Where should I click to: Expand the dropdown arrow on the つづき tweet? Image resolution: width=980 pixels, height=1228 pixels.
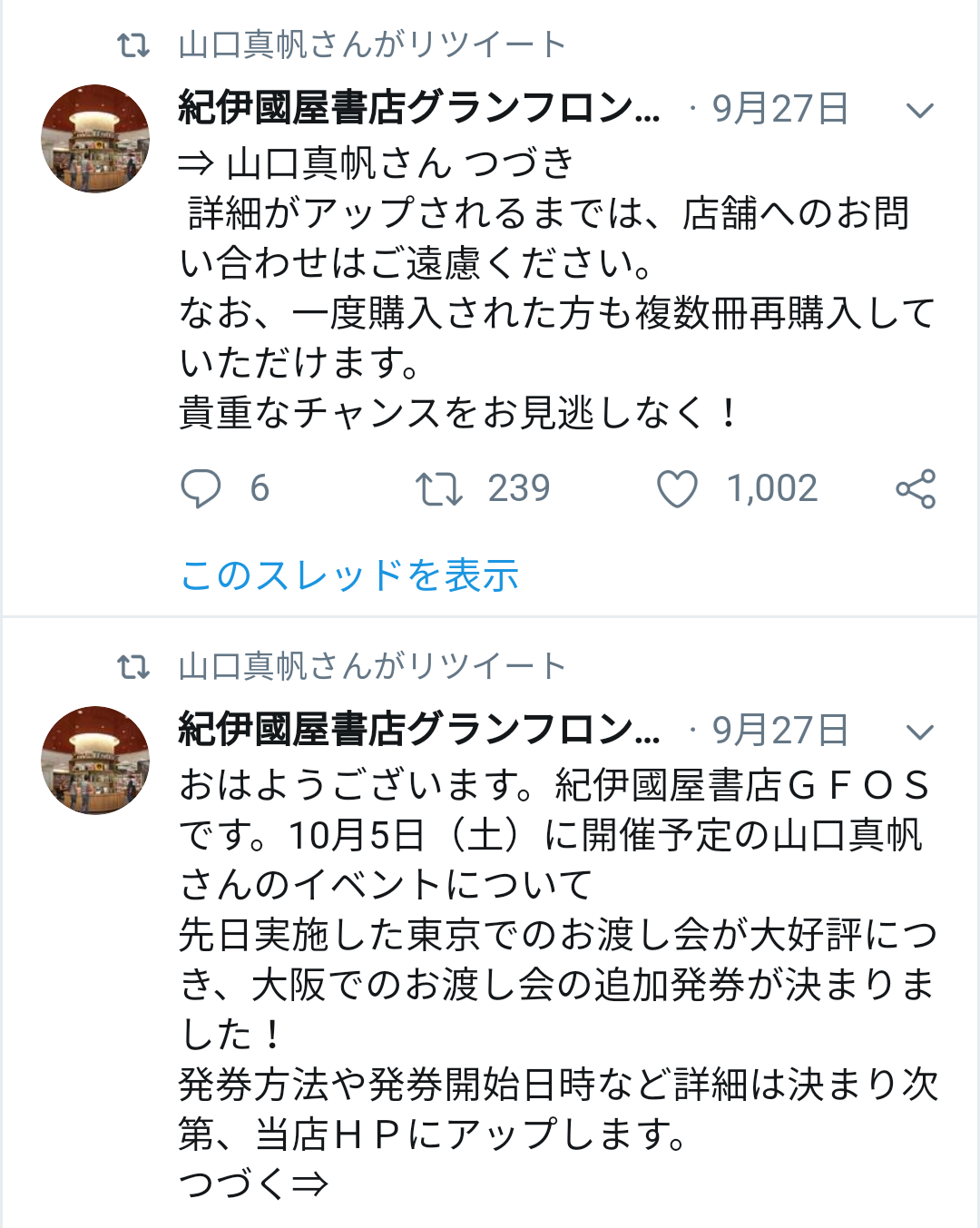(920, 111)
